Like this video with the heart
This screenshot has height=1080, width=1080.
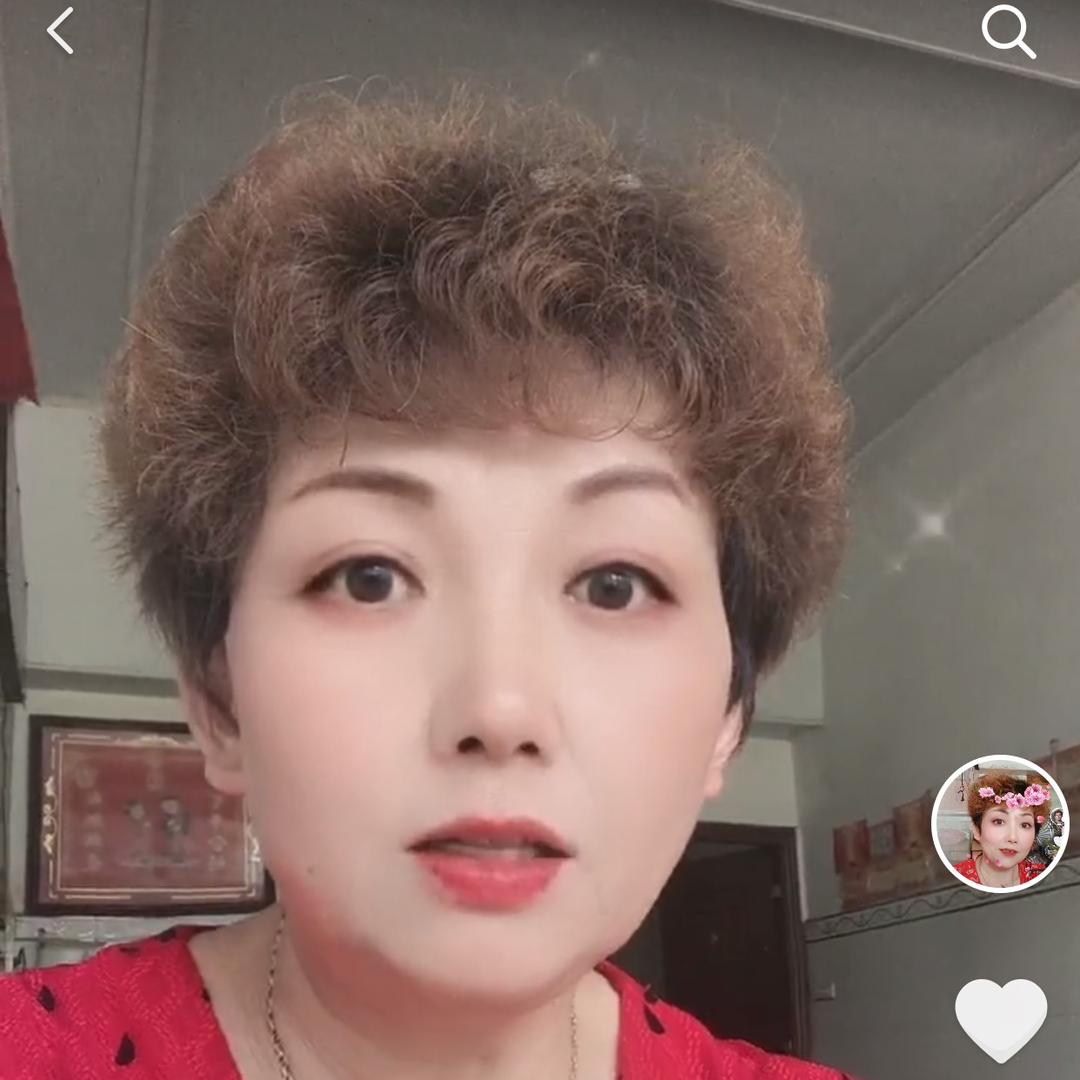pos(1000,1018)
